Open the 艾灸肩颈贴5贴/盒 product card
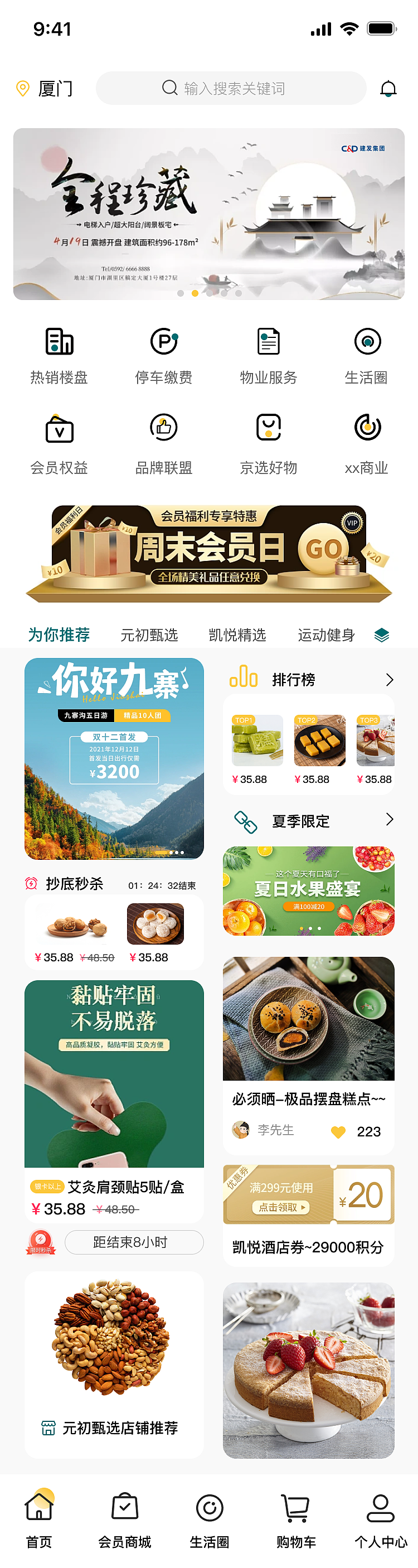 [x=114, y=1102]
